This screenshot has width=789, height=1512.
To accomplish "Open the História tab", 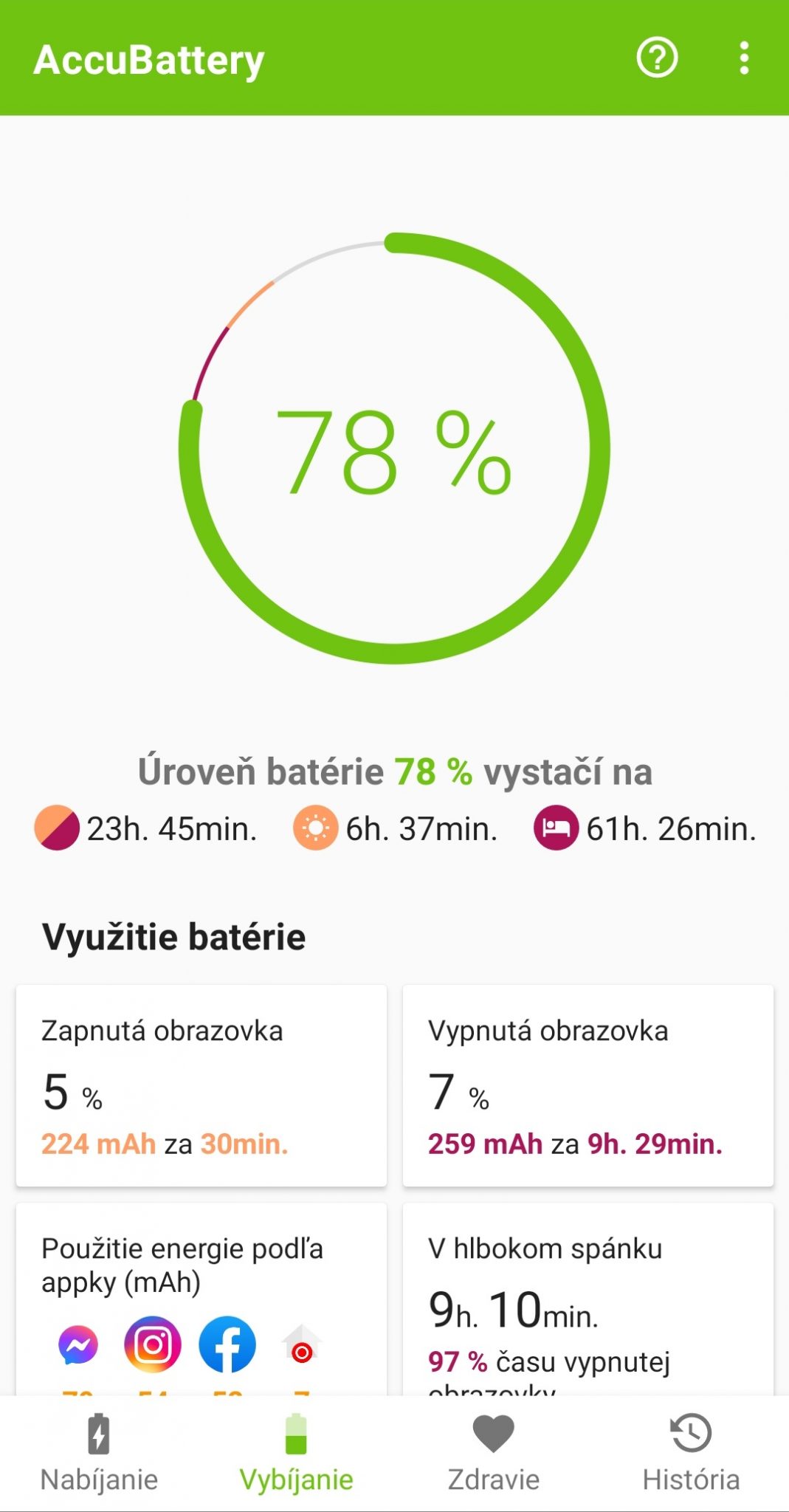I will point(691,1453).
